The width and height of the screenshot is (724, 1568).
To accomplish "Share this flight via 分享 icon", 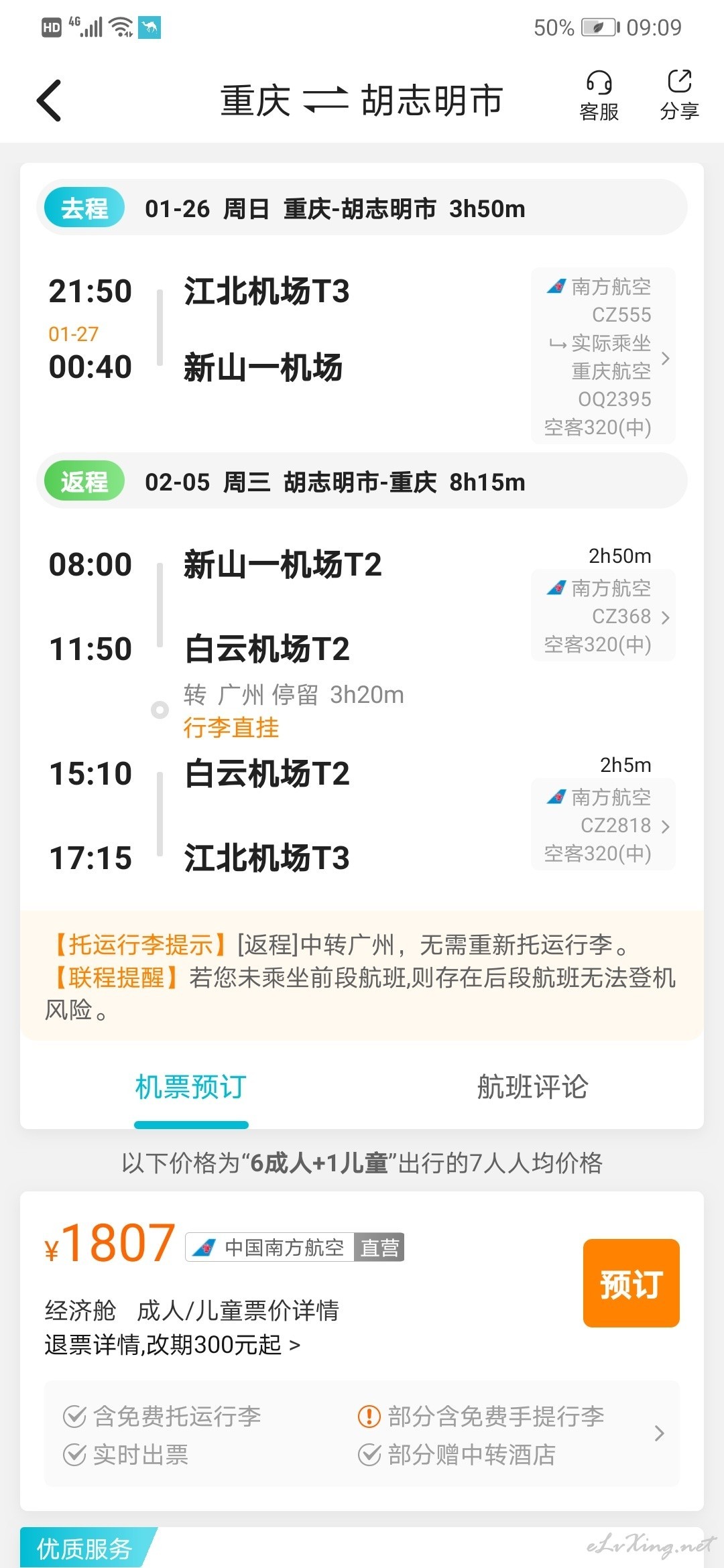I will (679, 96).
